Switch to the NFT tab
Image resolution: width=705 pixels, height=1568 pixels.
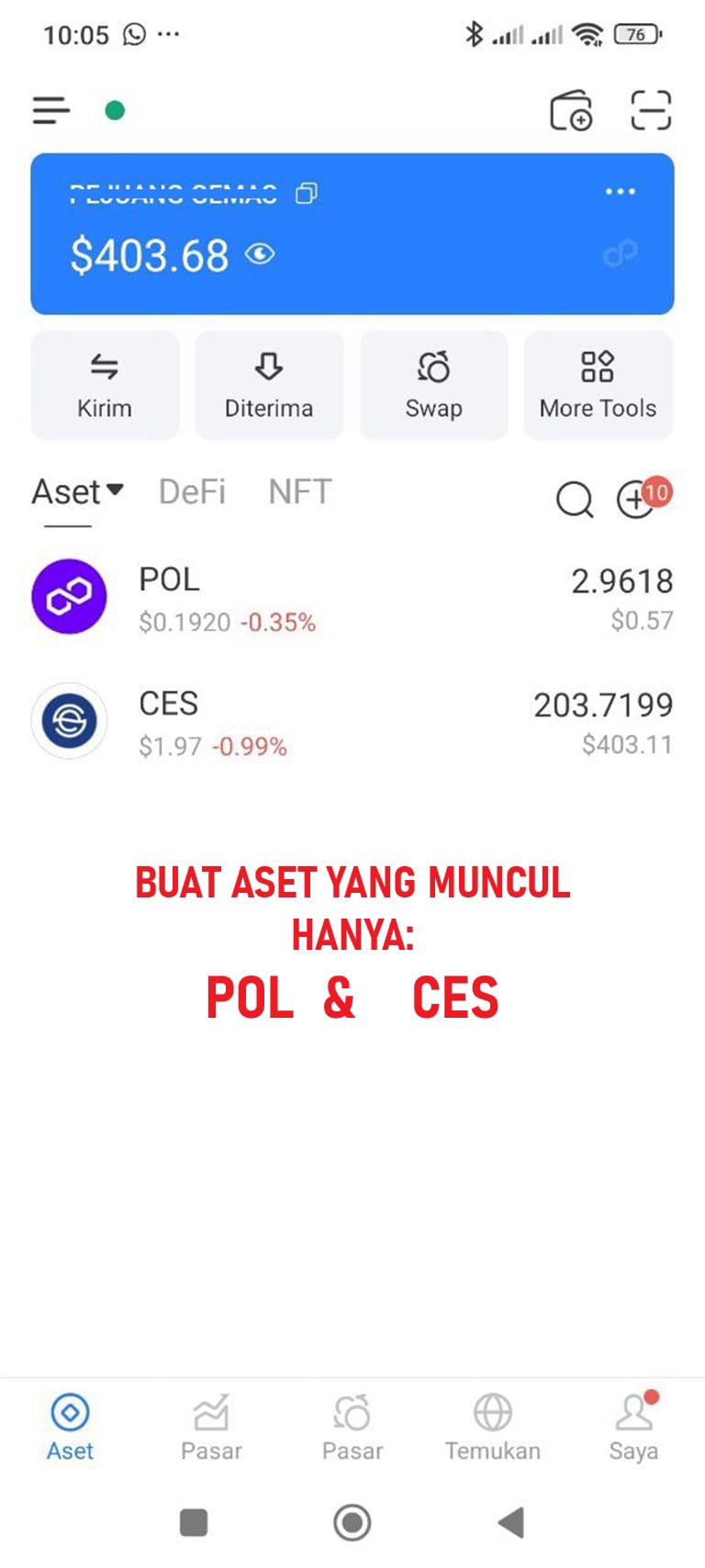(299, 492)
